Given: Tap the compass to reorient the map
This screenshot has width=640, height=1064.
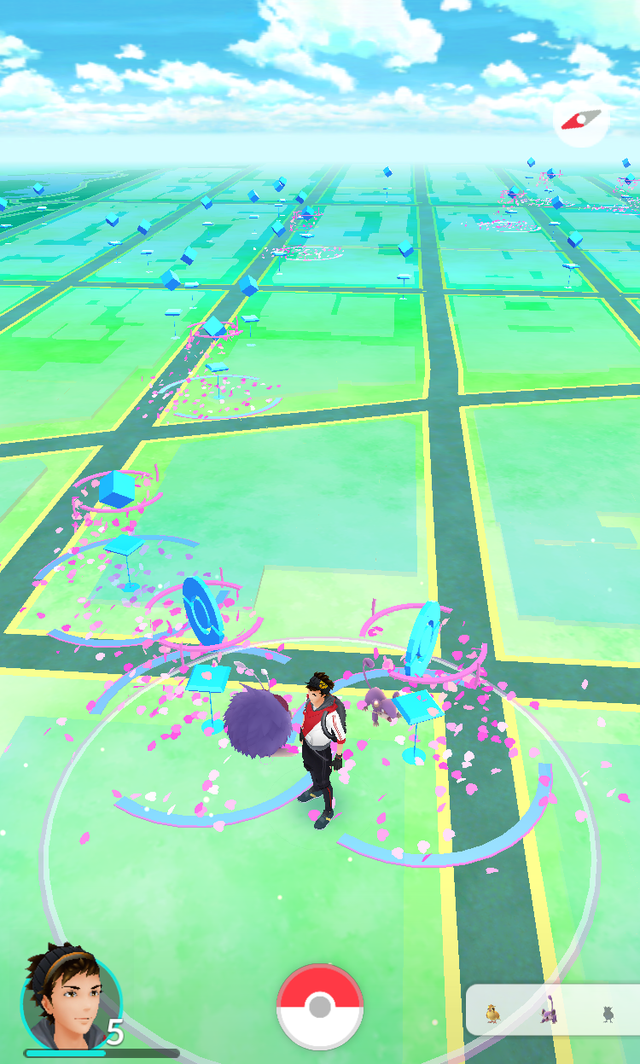Looking at the screenshot, I should click(581, 121).
